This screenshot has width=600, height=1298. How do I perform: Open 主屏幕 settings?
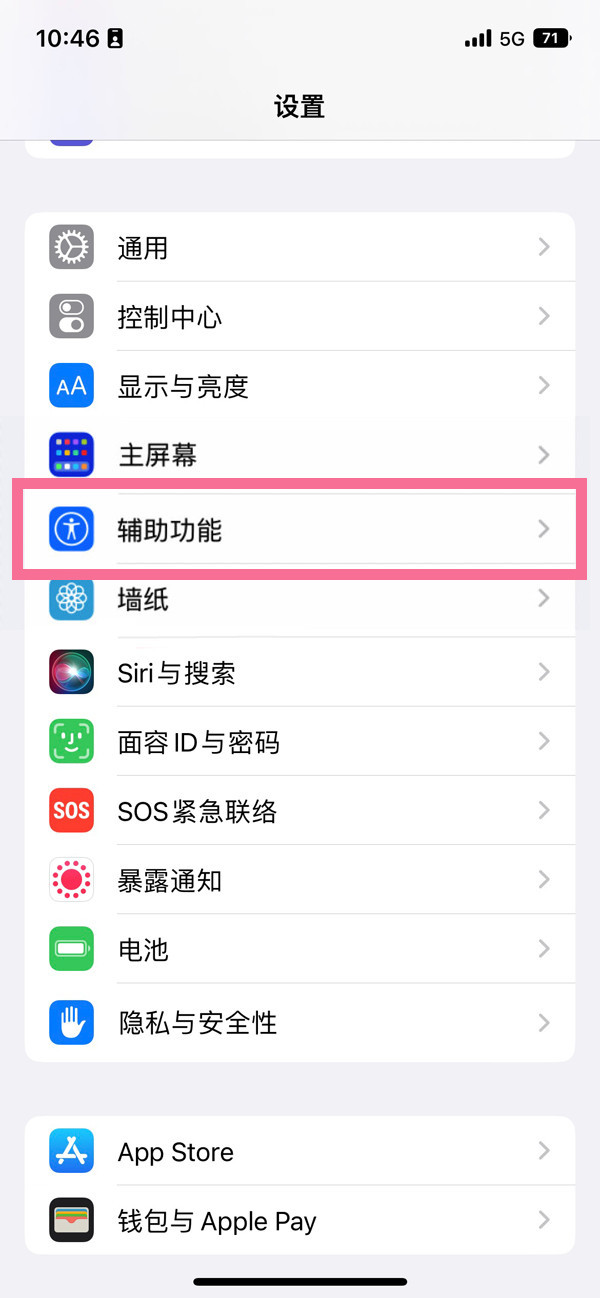300,455
